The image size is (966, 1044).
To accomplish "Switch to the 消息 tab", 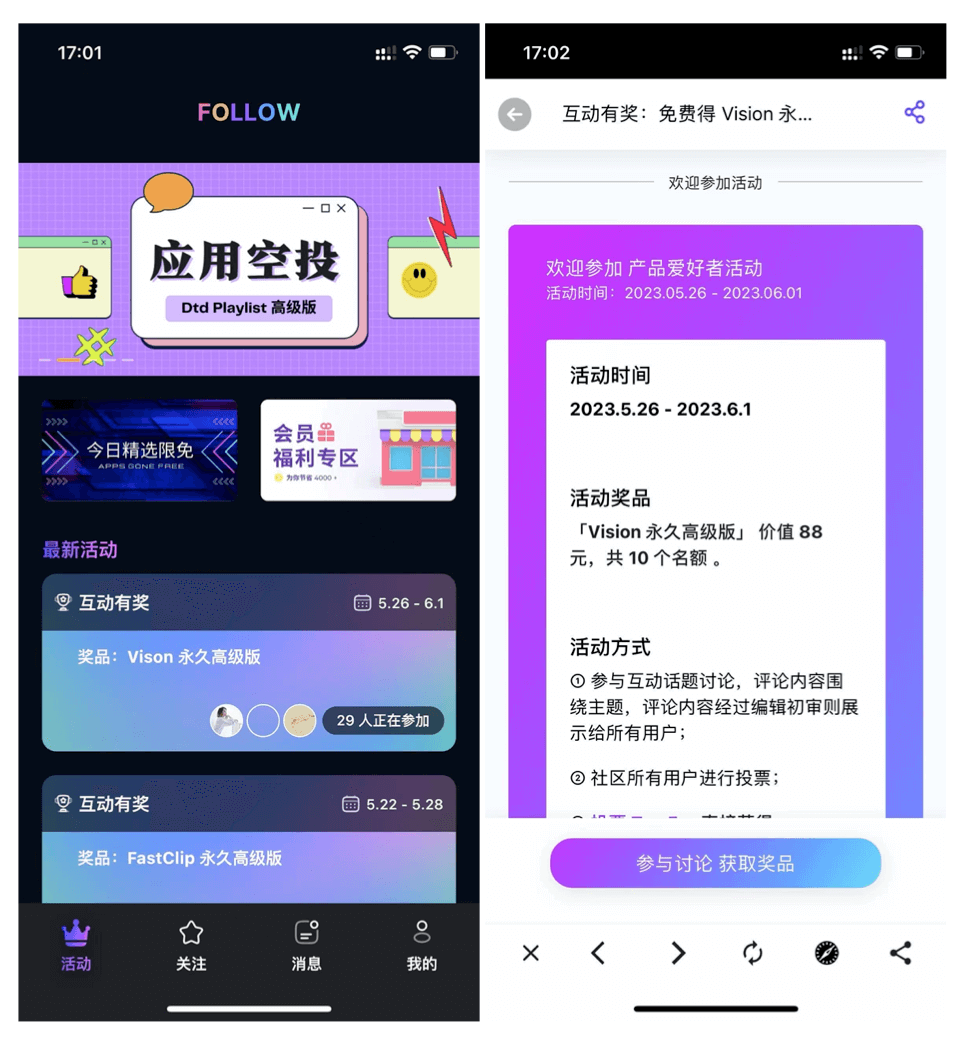I will click(306, 946).
